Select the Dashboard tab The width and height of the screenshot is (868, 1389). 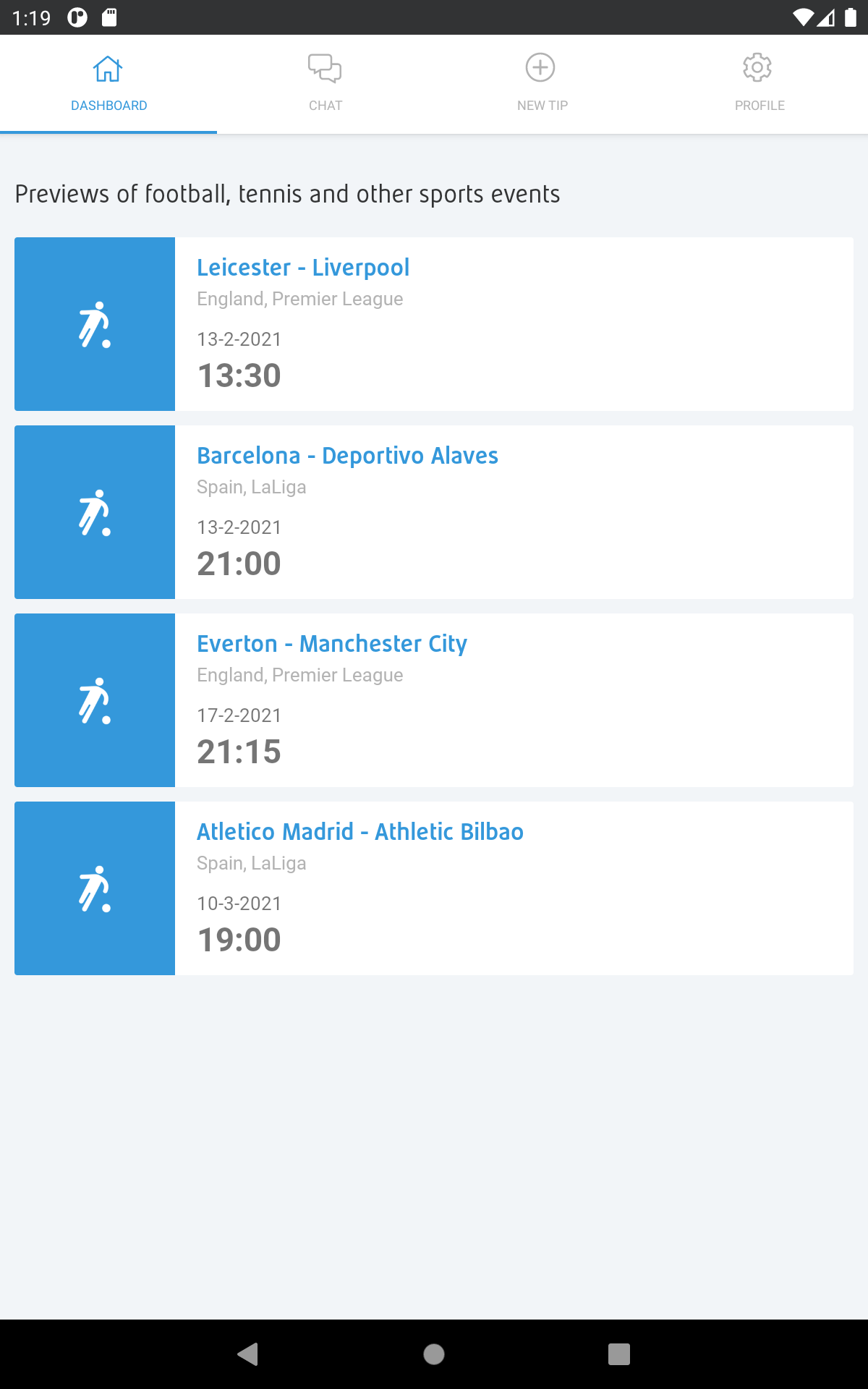(x=109, y=84)
